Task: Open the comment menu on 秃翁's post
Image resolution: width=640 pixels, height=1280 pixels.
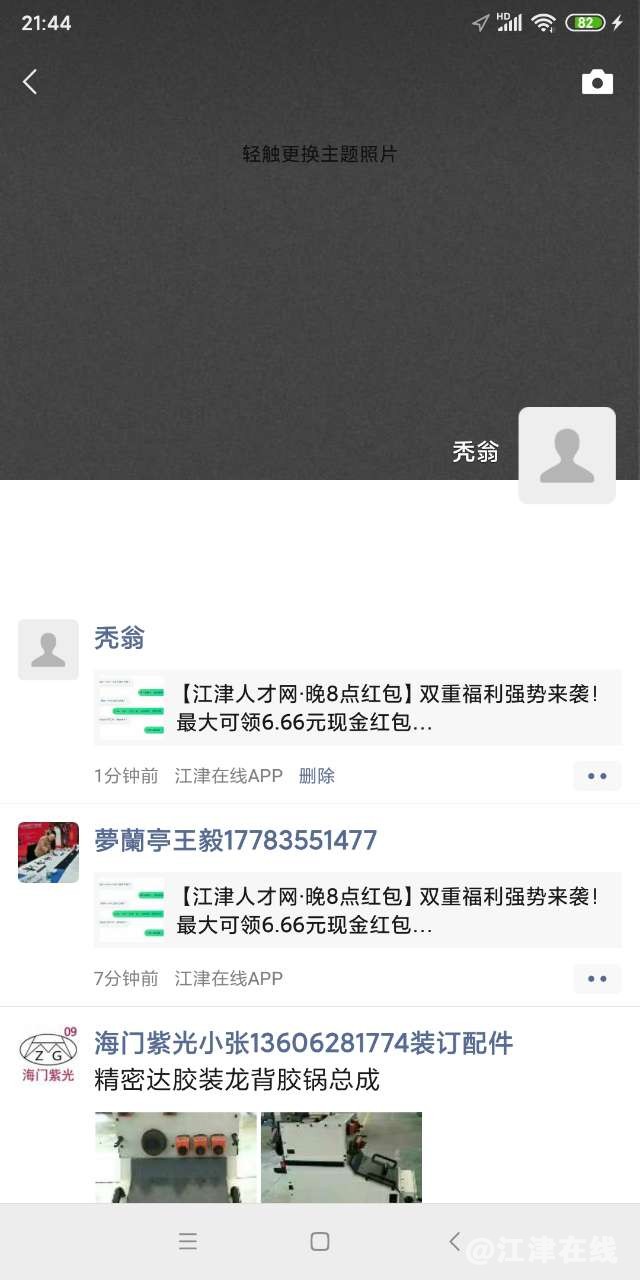Action: tap(597, 776)
